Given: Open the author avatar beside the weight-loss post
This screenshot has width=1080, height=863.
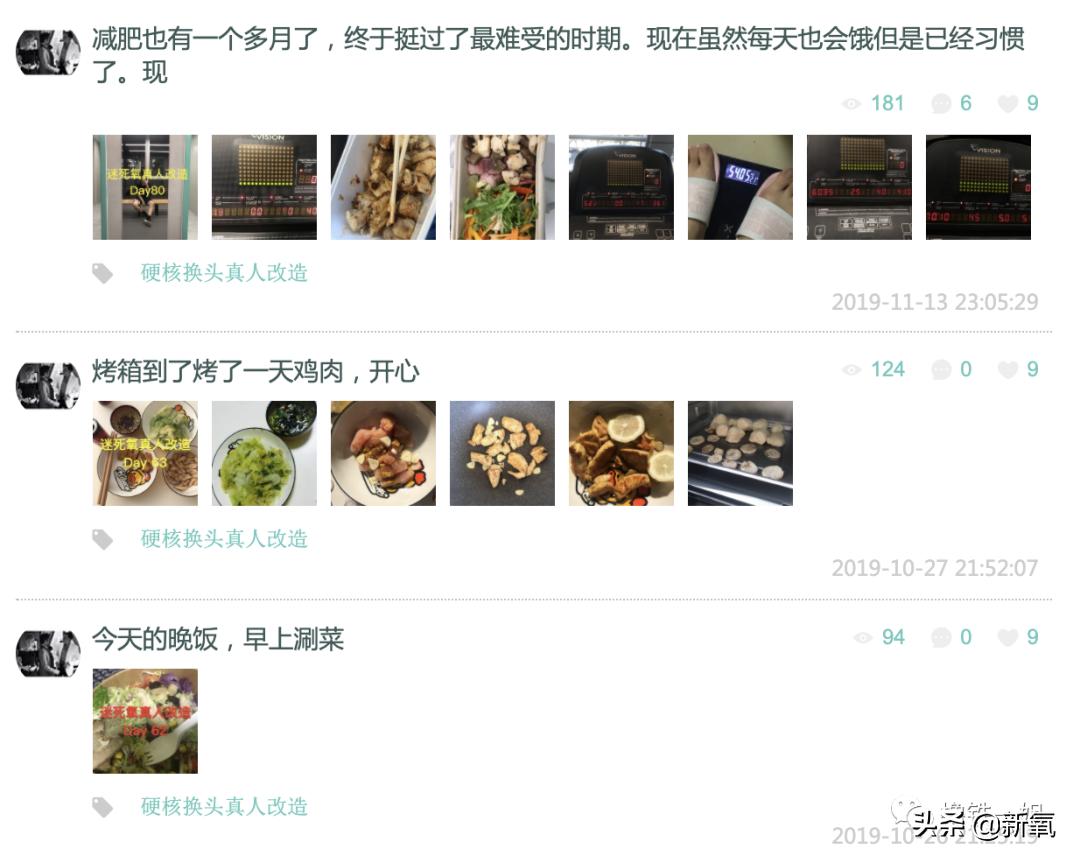Looking at the screenshot, I should coord(48,52).
